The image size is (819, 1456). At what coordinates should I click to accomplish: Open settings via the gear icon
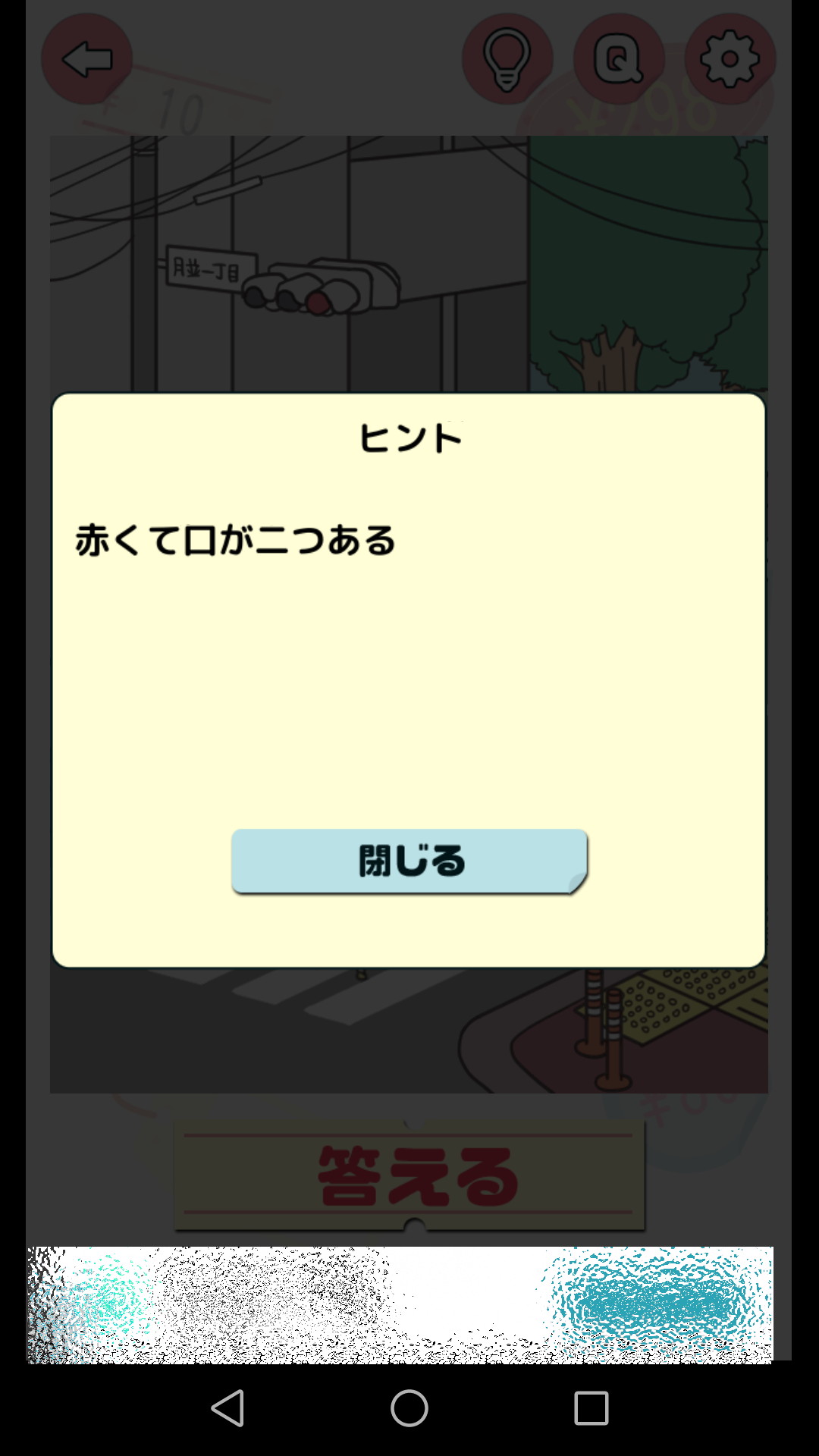(730, 59)
